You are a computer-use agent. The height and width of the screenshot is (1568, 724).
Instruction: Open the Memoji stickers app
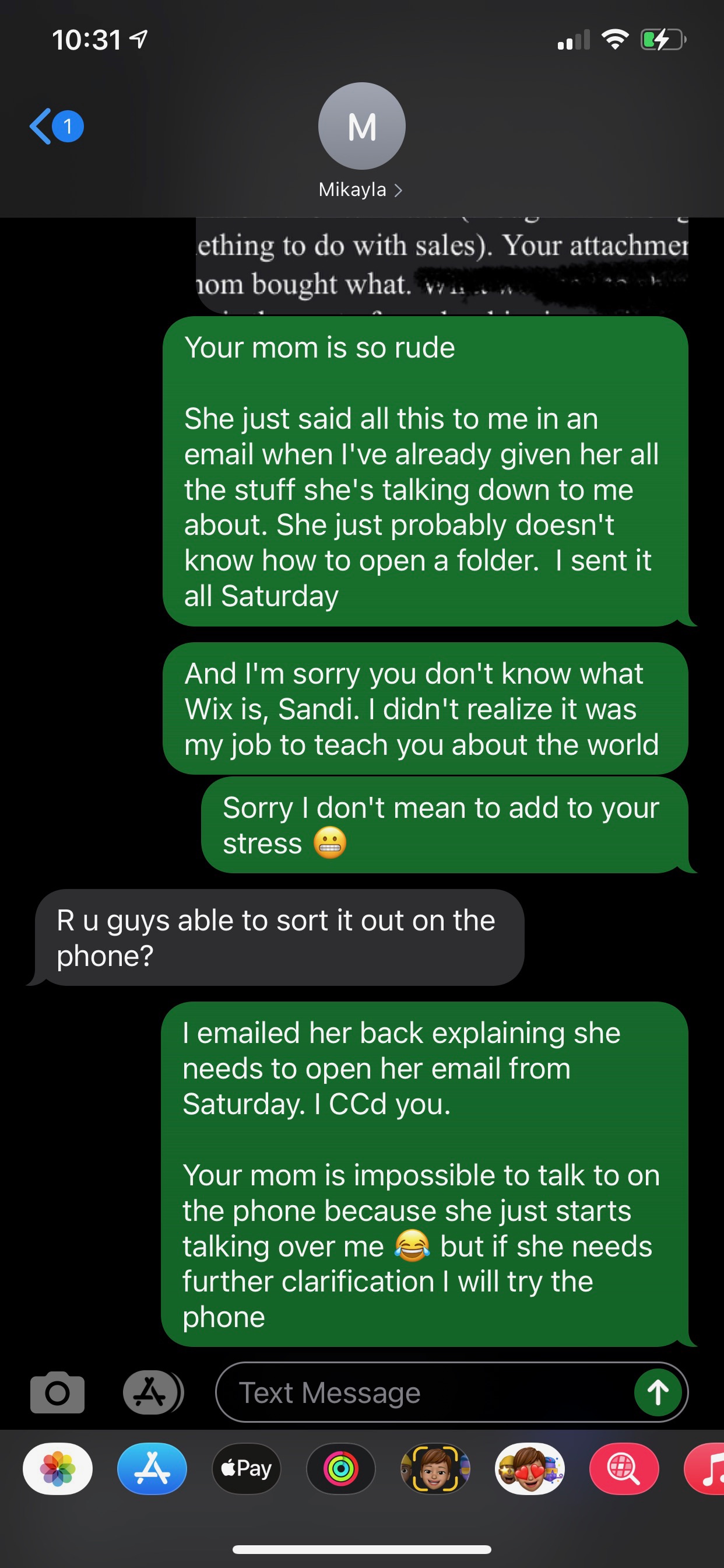(529, 1469)
